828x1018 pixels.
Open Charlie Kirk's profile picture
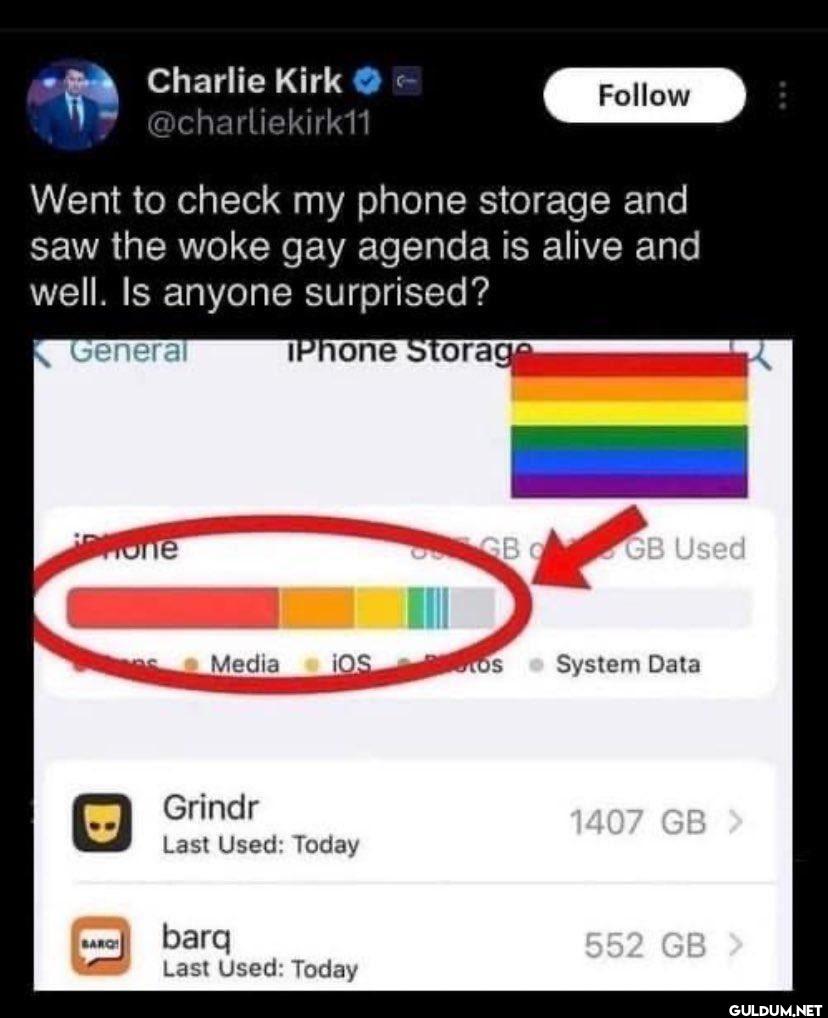click(74, 105)
